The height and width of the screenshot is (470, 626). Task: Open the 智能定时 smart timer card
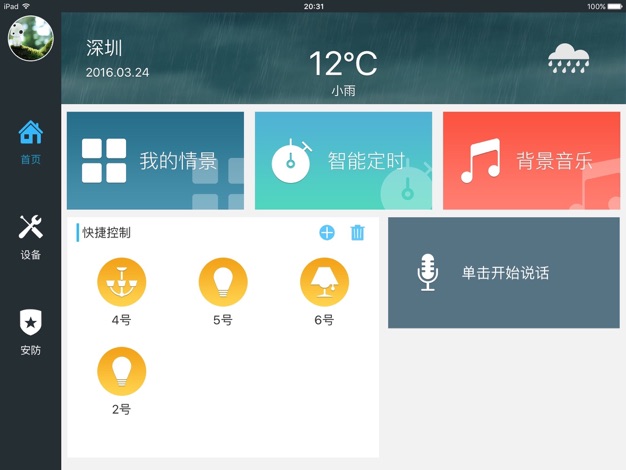(x=343, y=161)
